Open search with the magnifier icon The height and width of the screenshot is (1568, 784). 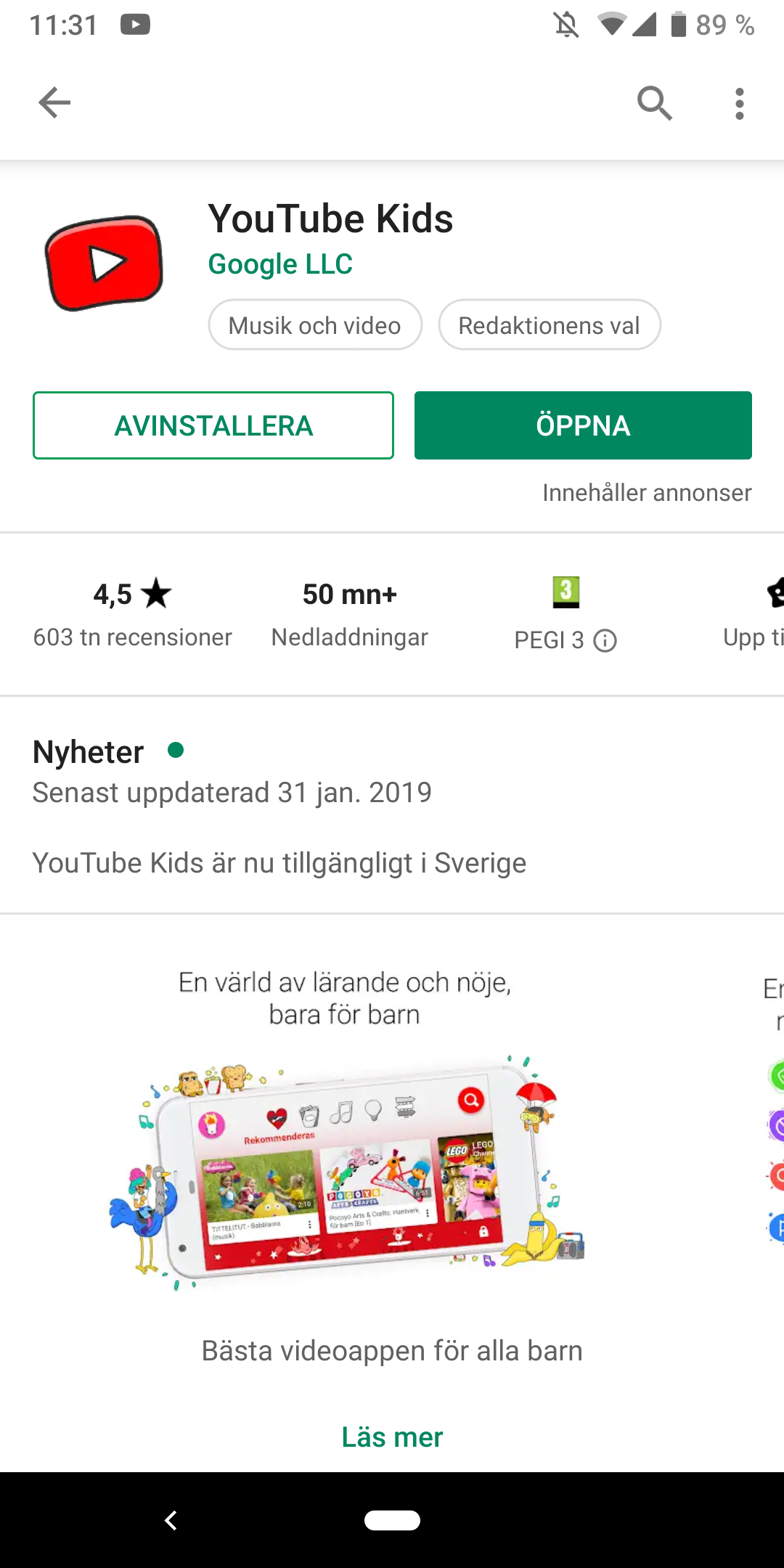tap(654, 103)
